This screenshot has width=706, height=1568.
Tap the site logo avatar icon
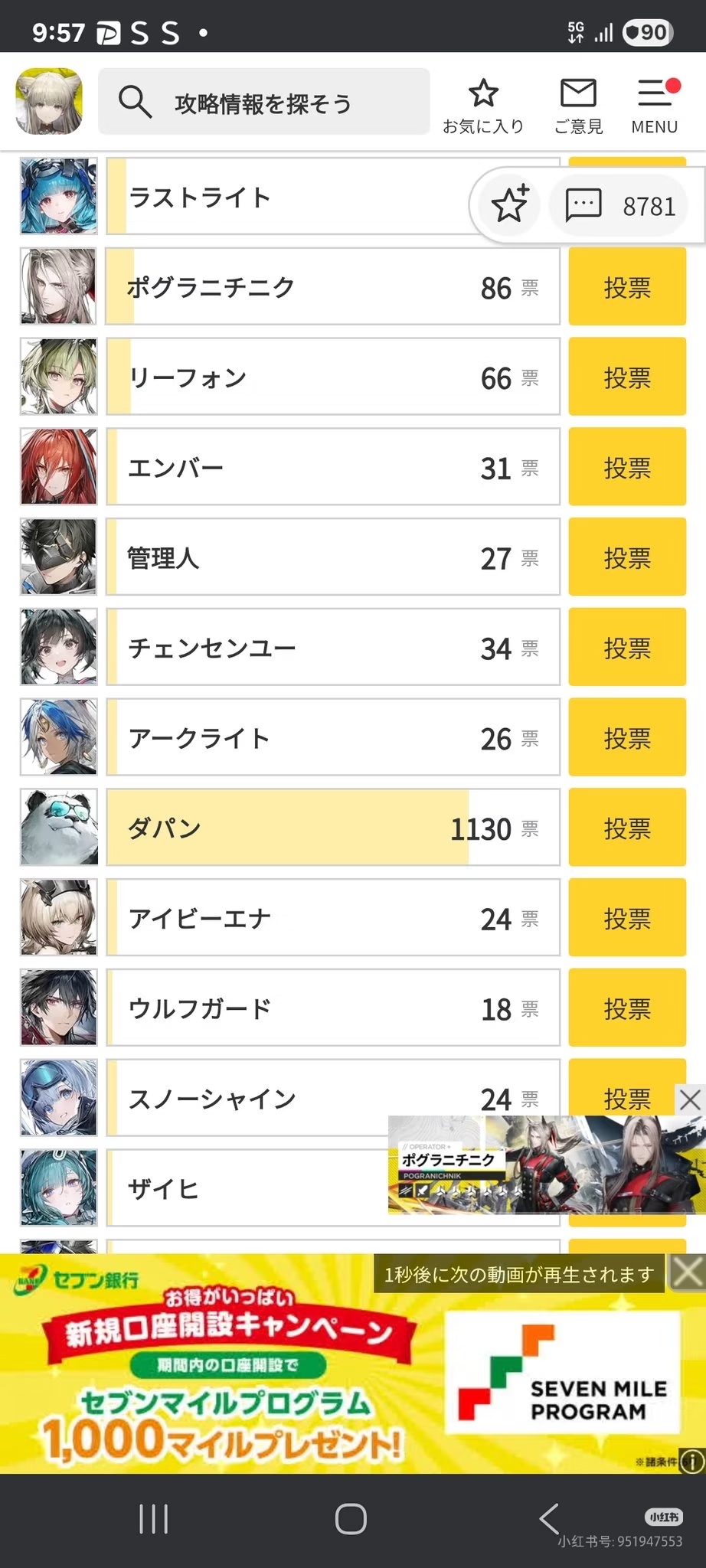click(x=49, y=101)
